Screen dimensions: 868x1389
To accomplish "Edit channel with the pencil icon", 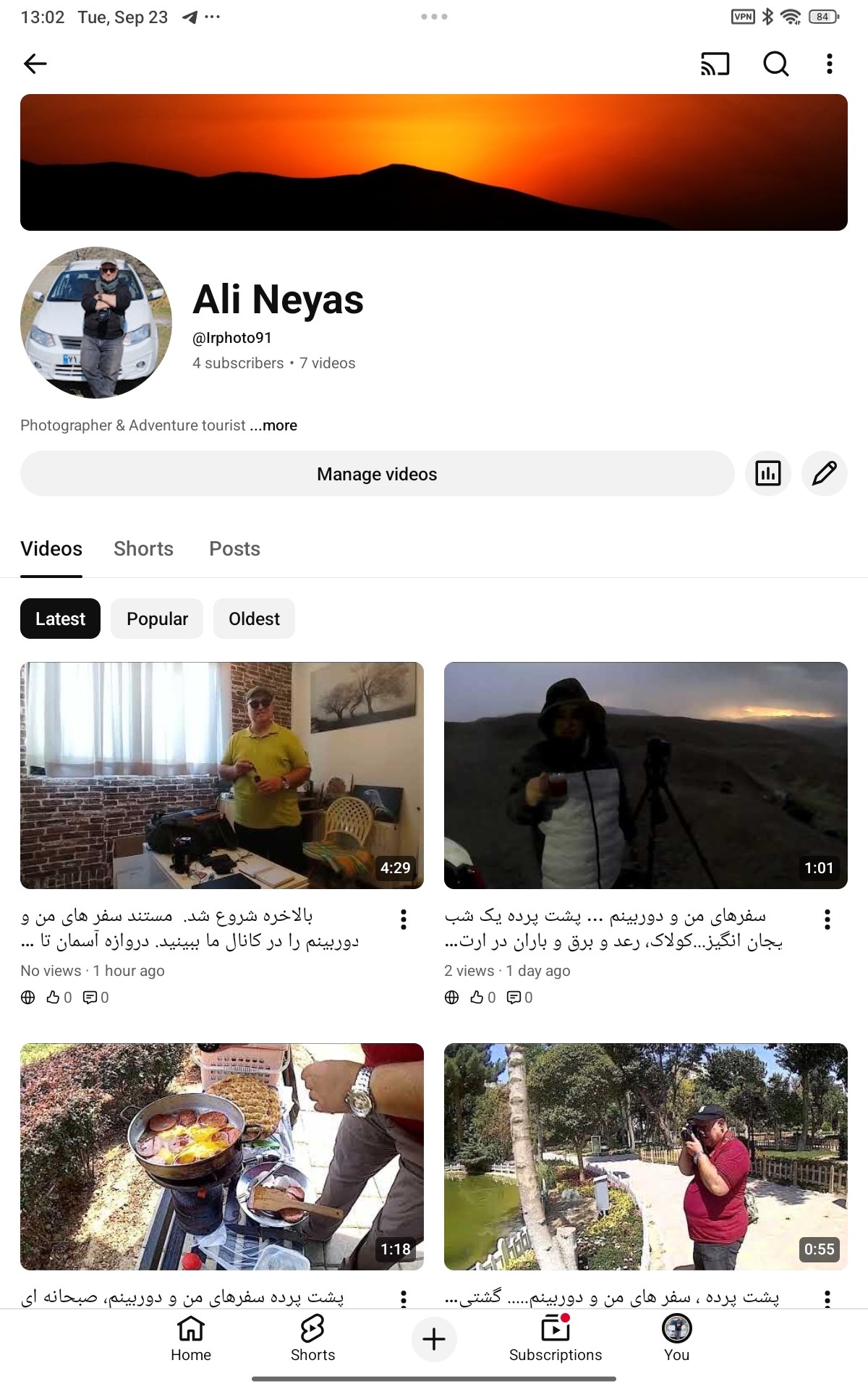I will pyautogui.click(x=824, y=474).
